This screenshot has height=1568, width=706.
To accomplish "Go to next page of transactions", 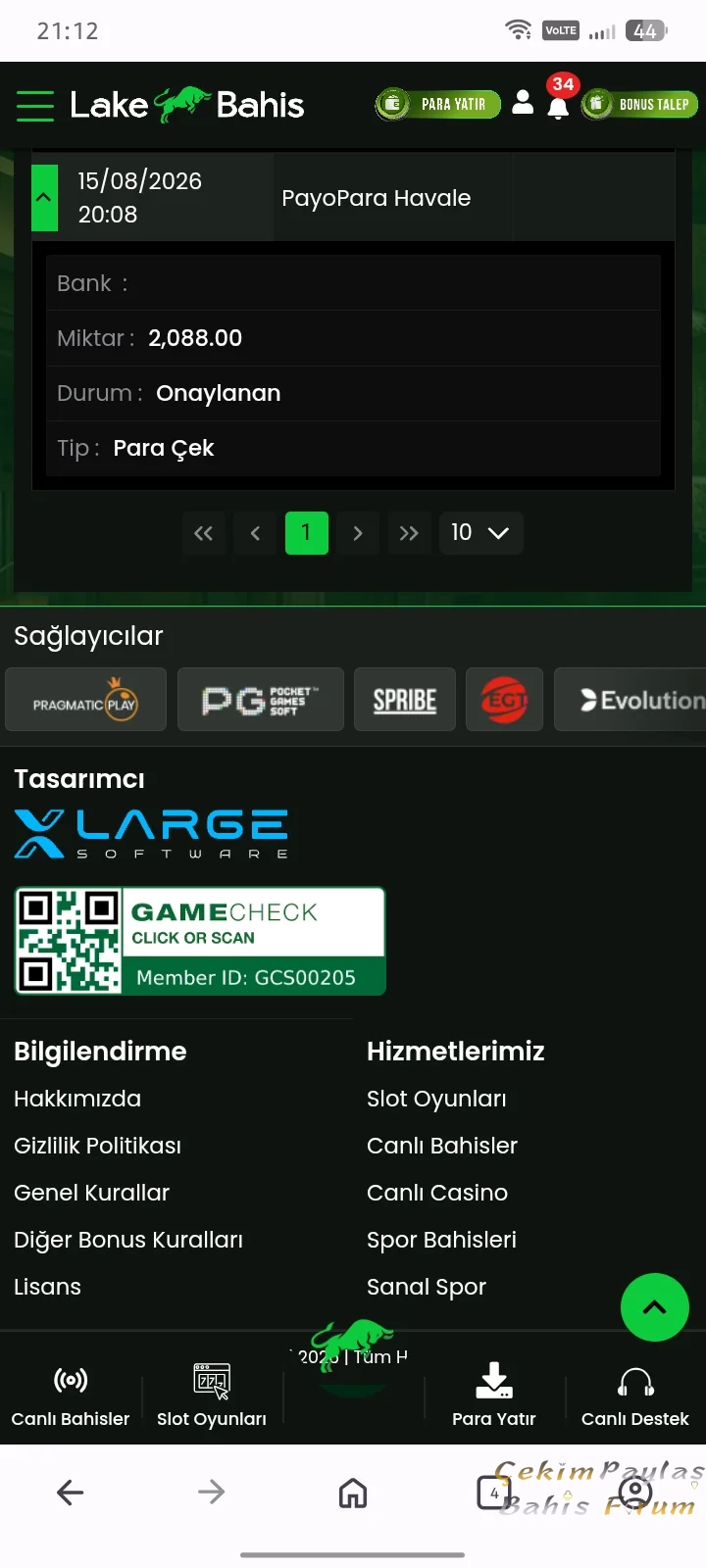I will click(x=358, y=533).
